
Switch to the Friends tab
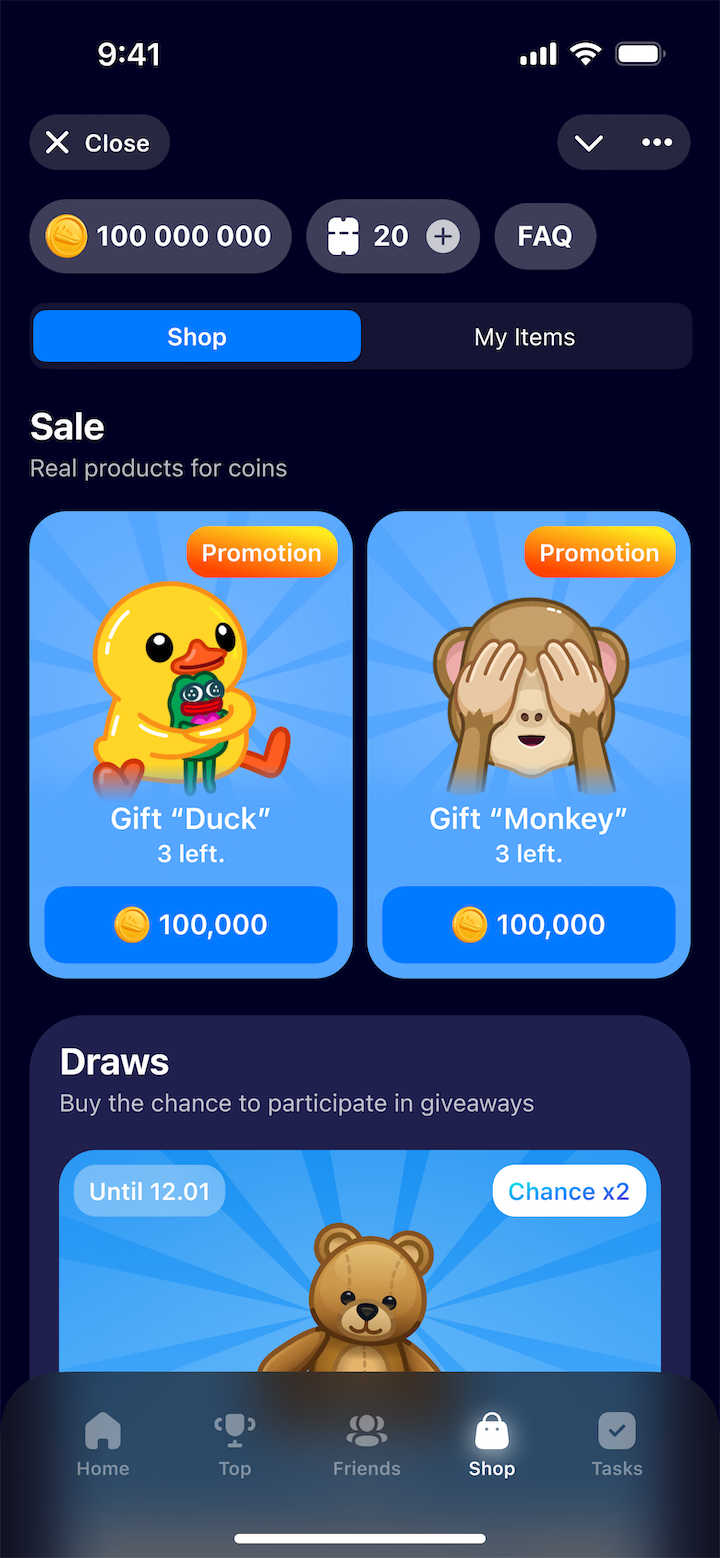tap(367, 1445)
